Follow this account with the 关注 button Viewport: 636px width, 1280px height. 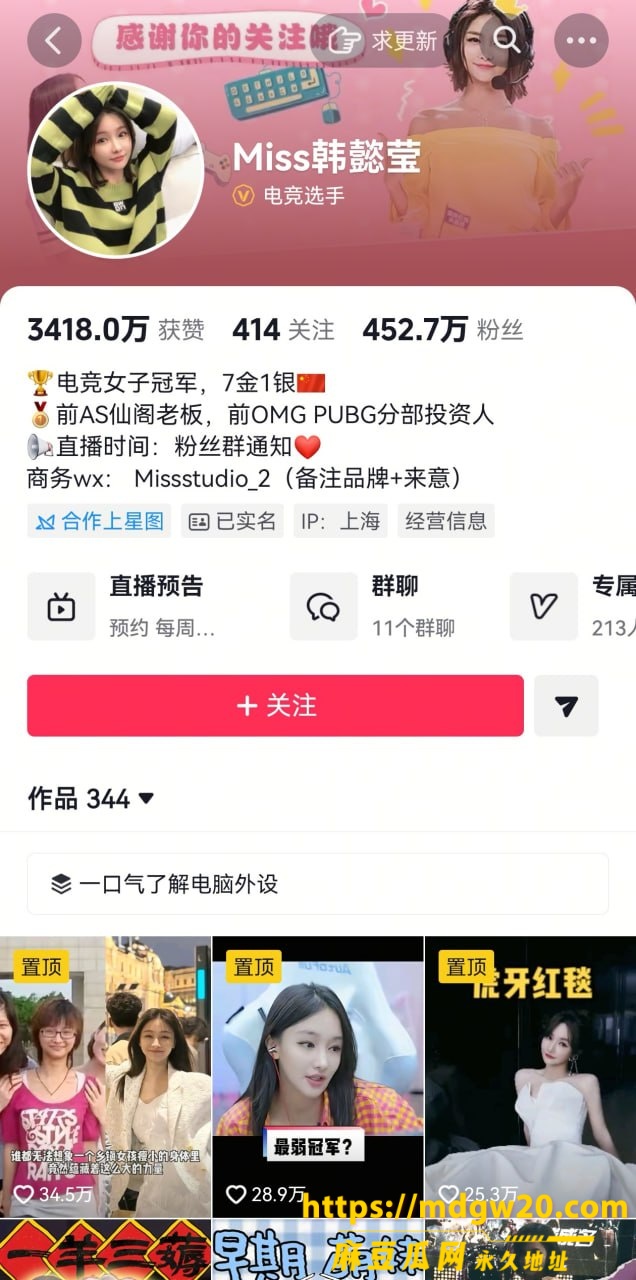pyautogui.click(x=275, y=705)
